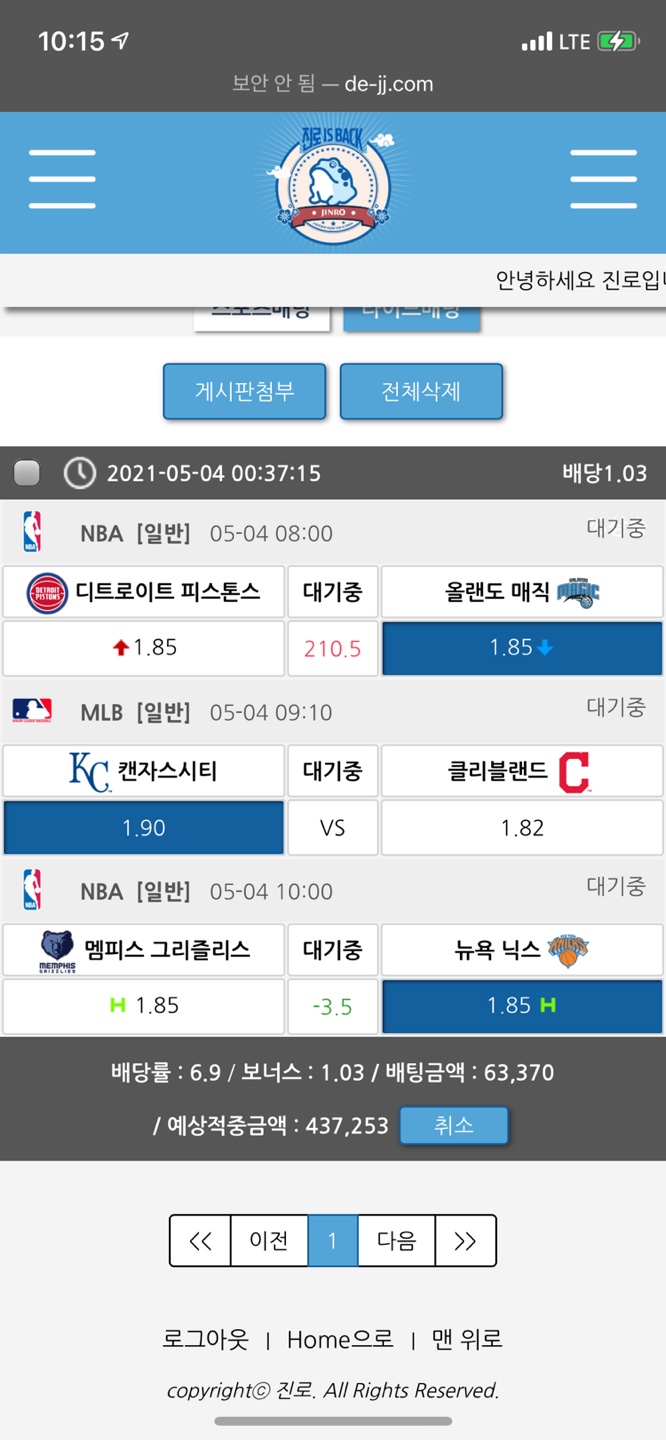
Task: Open the right hamburger menu
Action: [x=603, y=180]
